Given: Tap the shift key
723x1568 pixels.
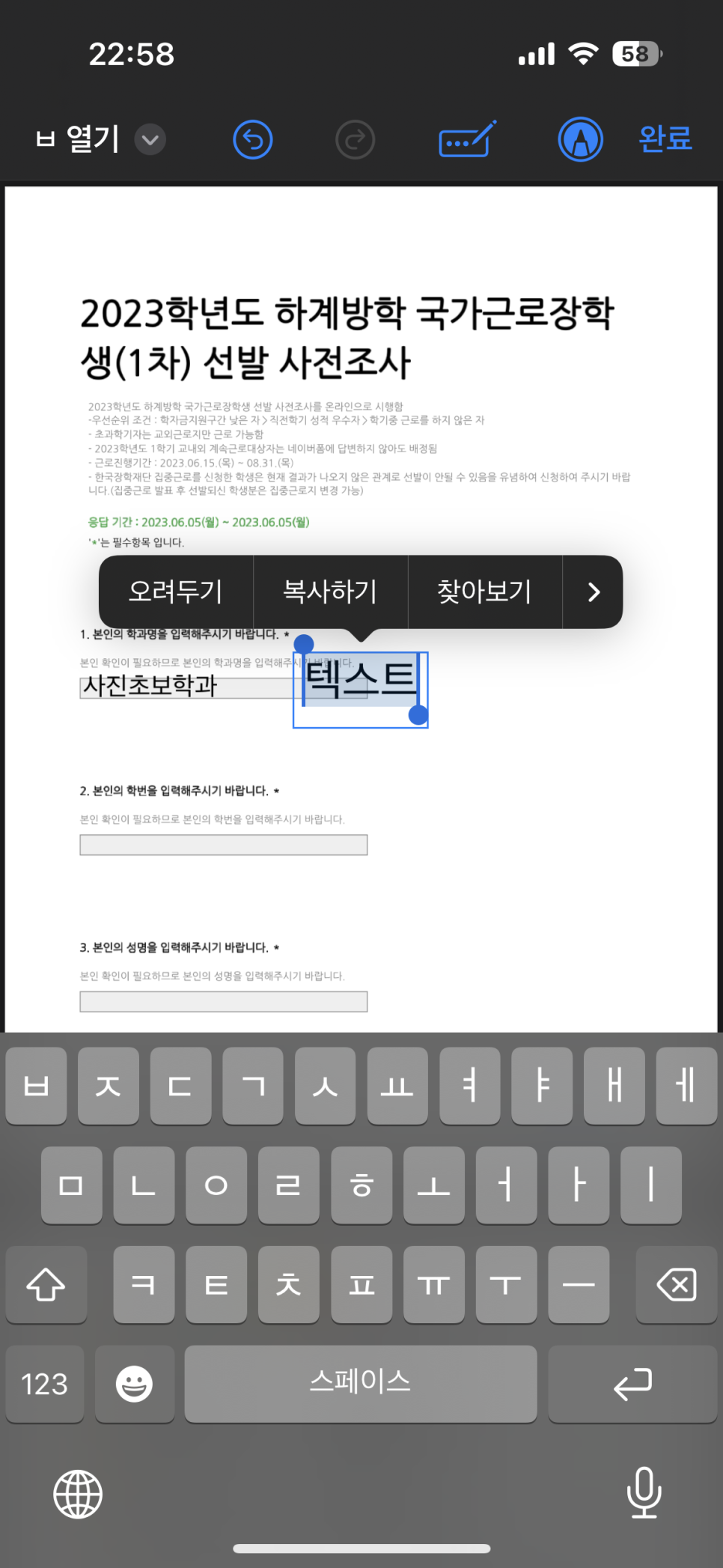Looking at the screenshot, I should click(x=46, y=1285).
